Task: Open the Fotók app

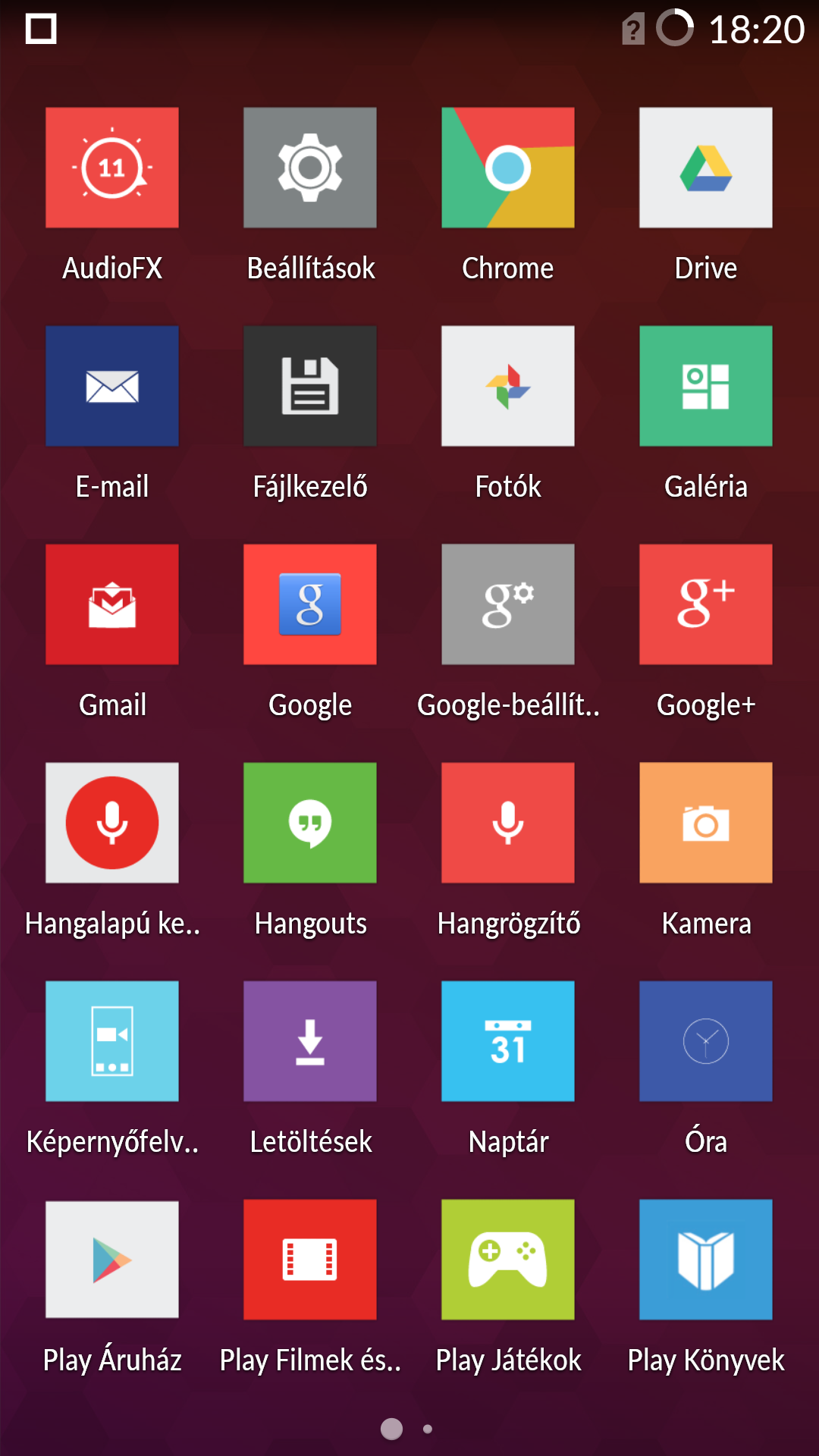Action: click(x=508, y=386)
